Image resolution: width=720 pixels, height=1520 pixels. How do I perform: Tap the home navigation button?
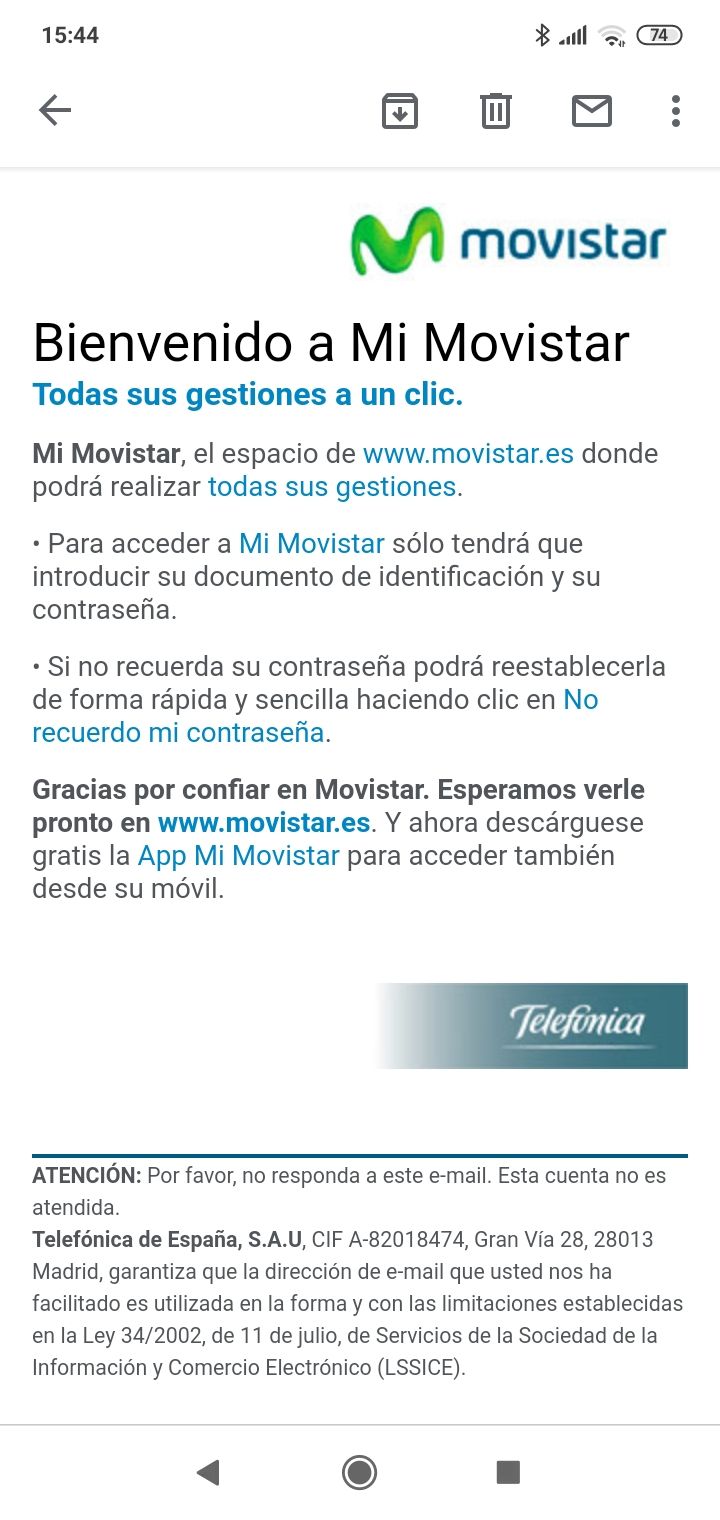(359, 1473)
